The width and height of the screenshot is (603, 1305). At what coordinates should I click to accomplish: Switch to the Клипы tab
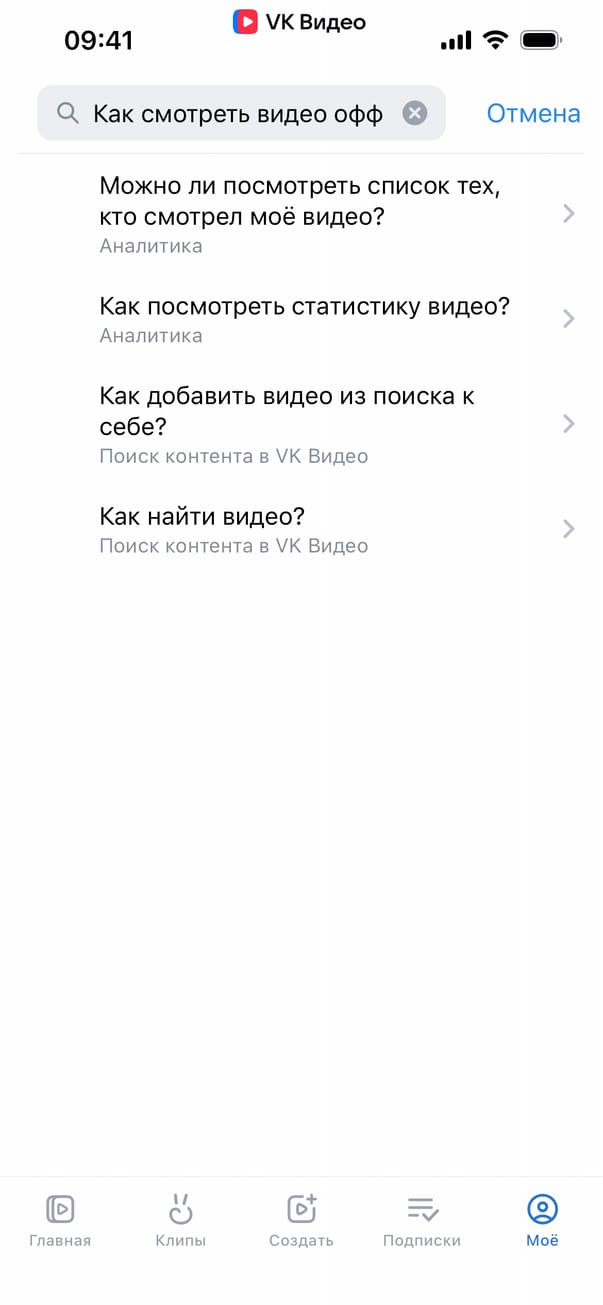[181, 1220]
